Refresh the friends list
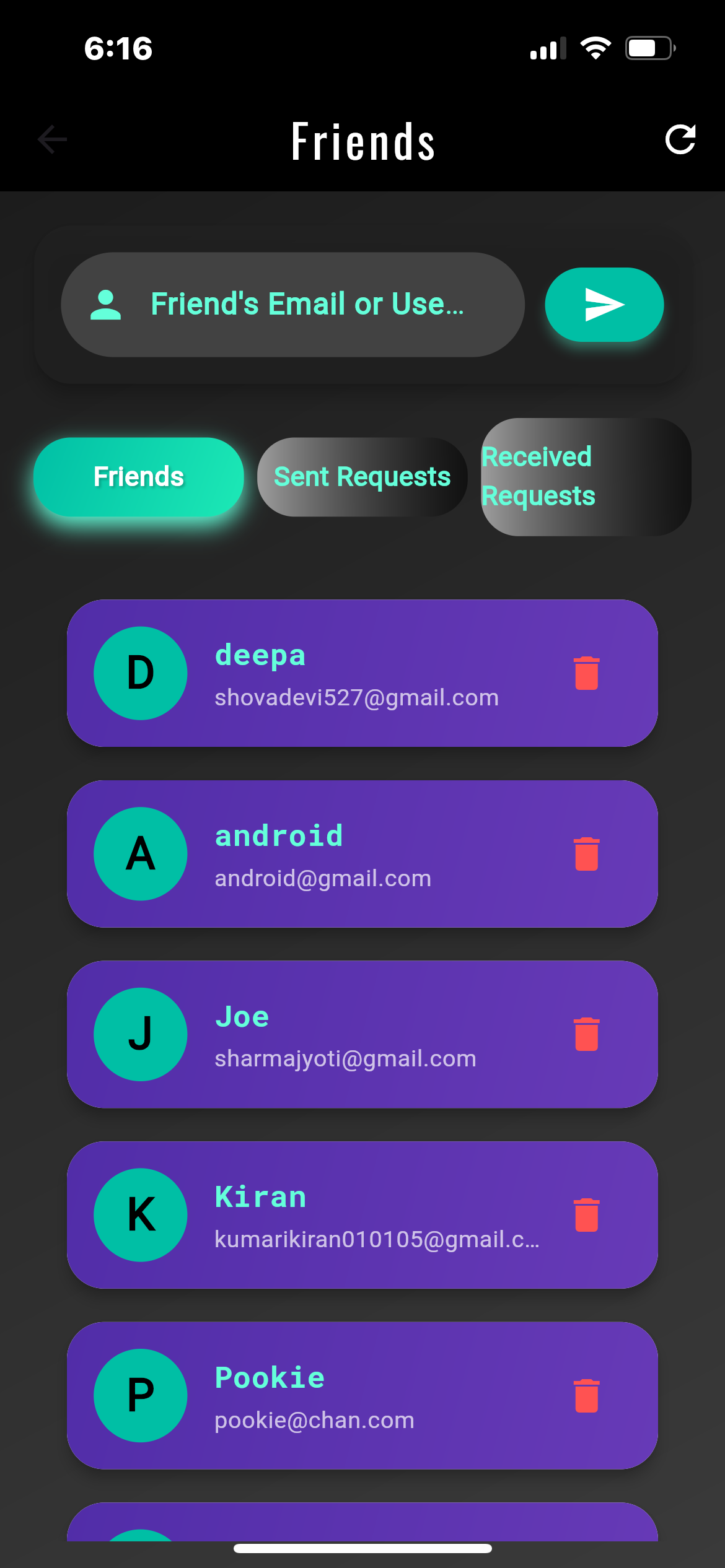Viewport: 725px width, 1568px height. tap(680, 139)
